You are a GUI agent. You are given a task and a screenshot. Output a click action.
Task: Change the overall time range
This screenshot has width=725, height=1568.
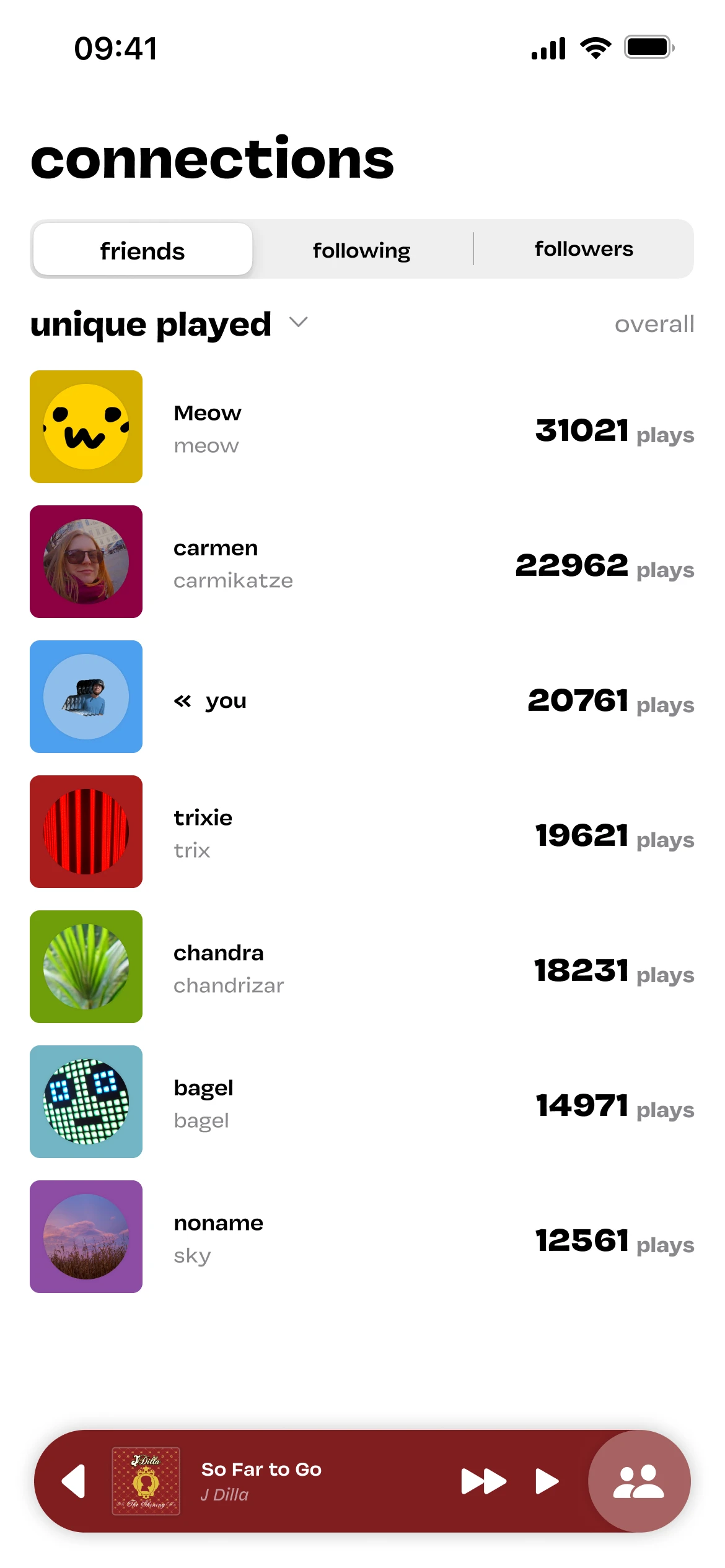pyautogui.click(x=654, y=324)
